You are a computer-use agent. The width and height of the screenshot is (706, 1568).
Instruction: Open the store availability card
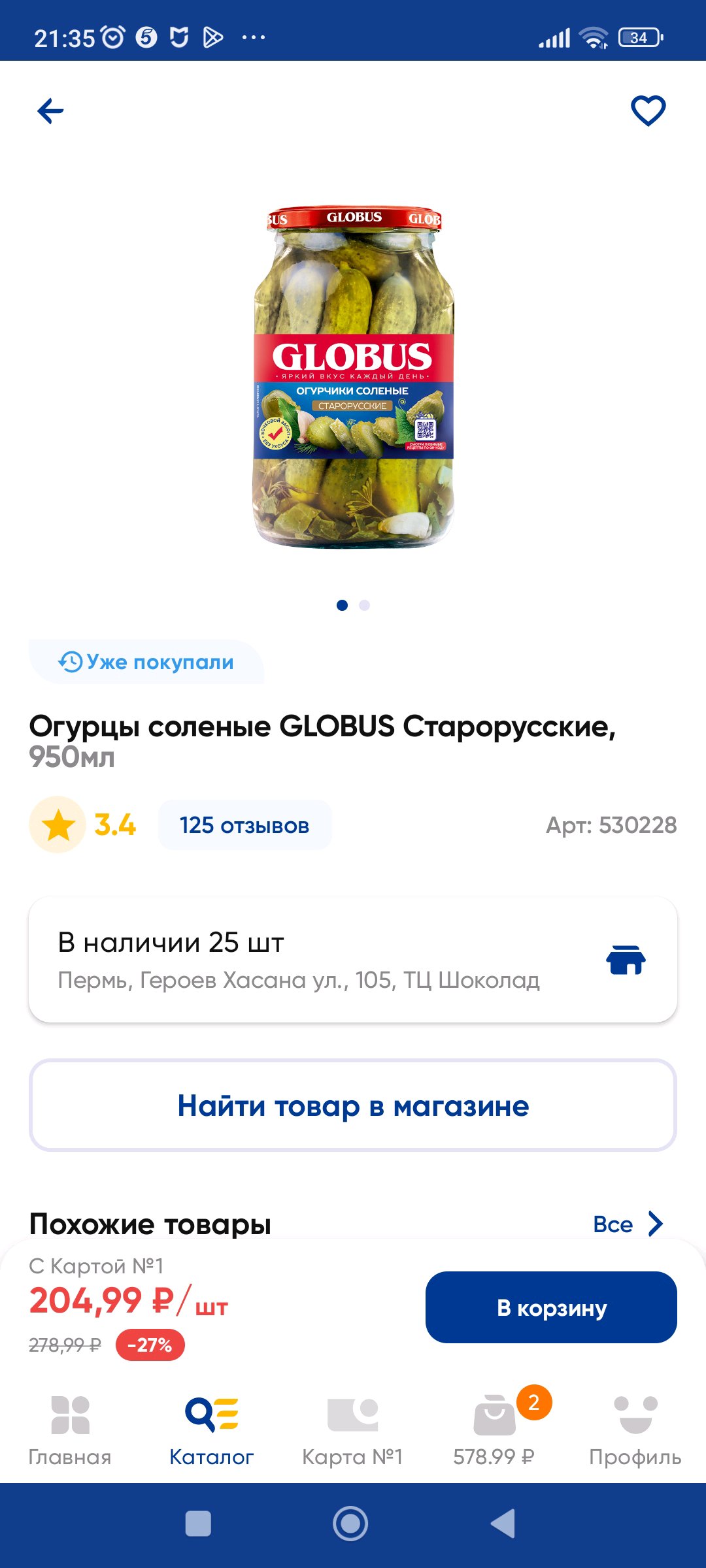click(353, 959)
